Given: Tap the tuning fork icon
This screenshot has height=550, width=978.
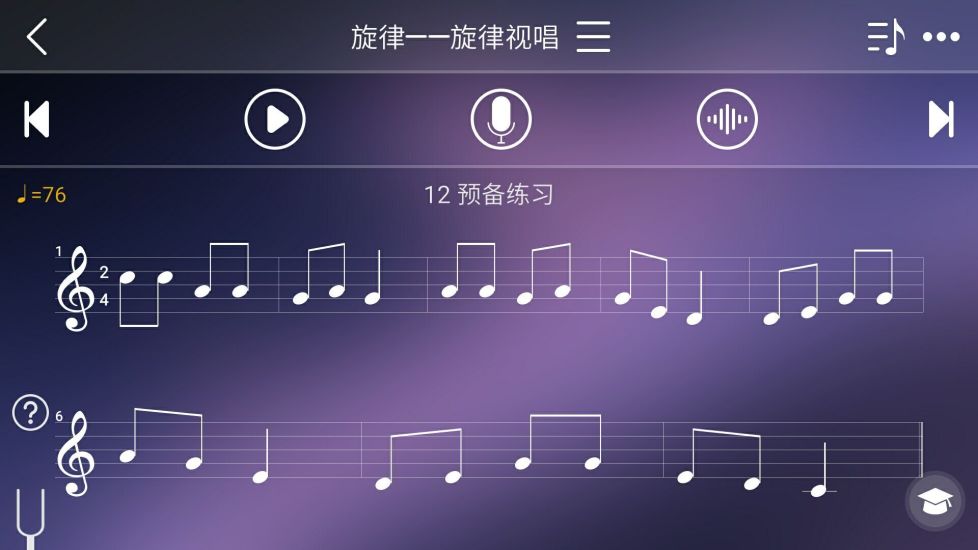Looking at the screenshot, I should click(31, 516).
